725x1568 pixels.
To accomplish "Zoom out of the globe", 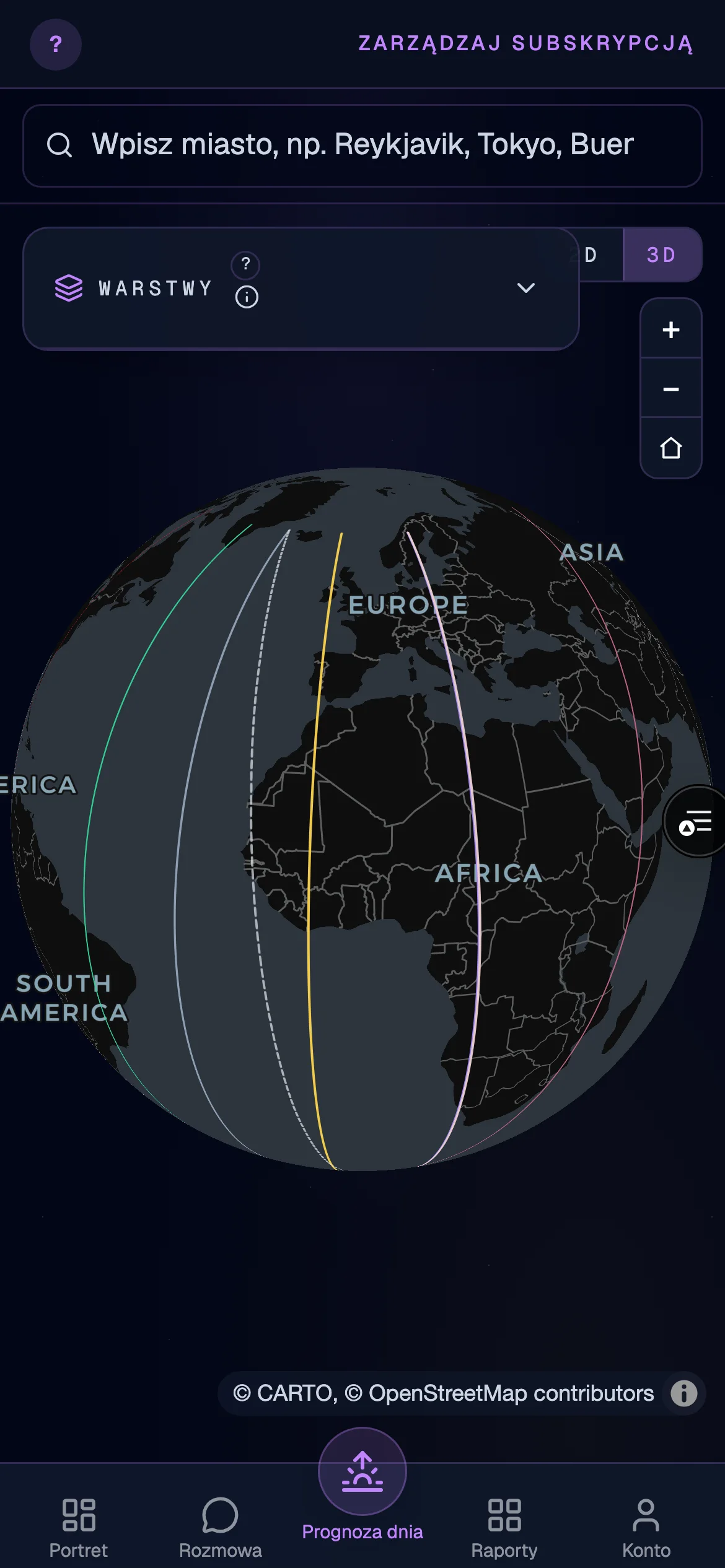I will pyautogui.click(x=671, y=389).
